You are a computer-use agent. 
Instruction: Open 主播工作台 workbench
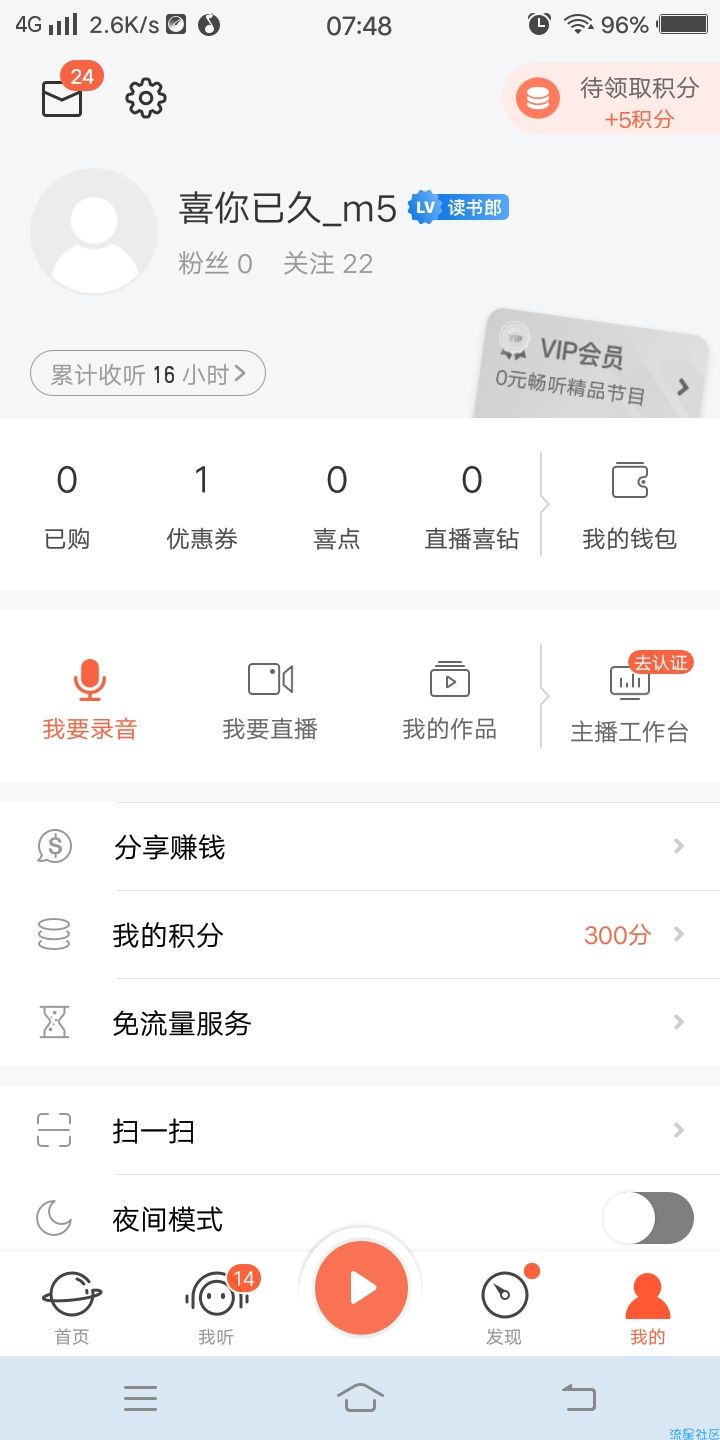click(x=630, y=700)
